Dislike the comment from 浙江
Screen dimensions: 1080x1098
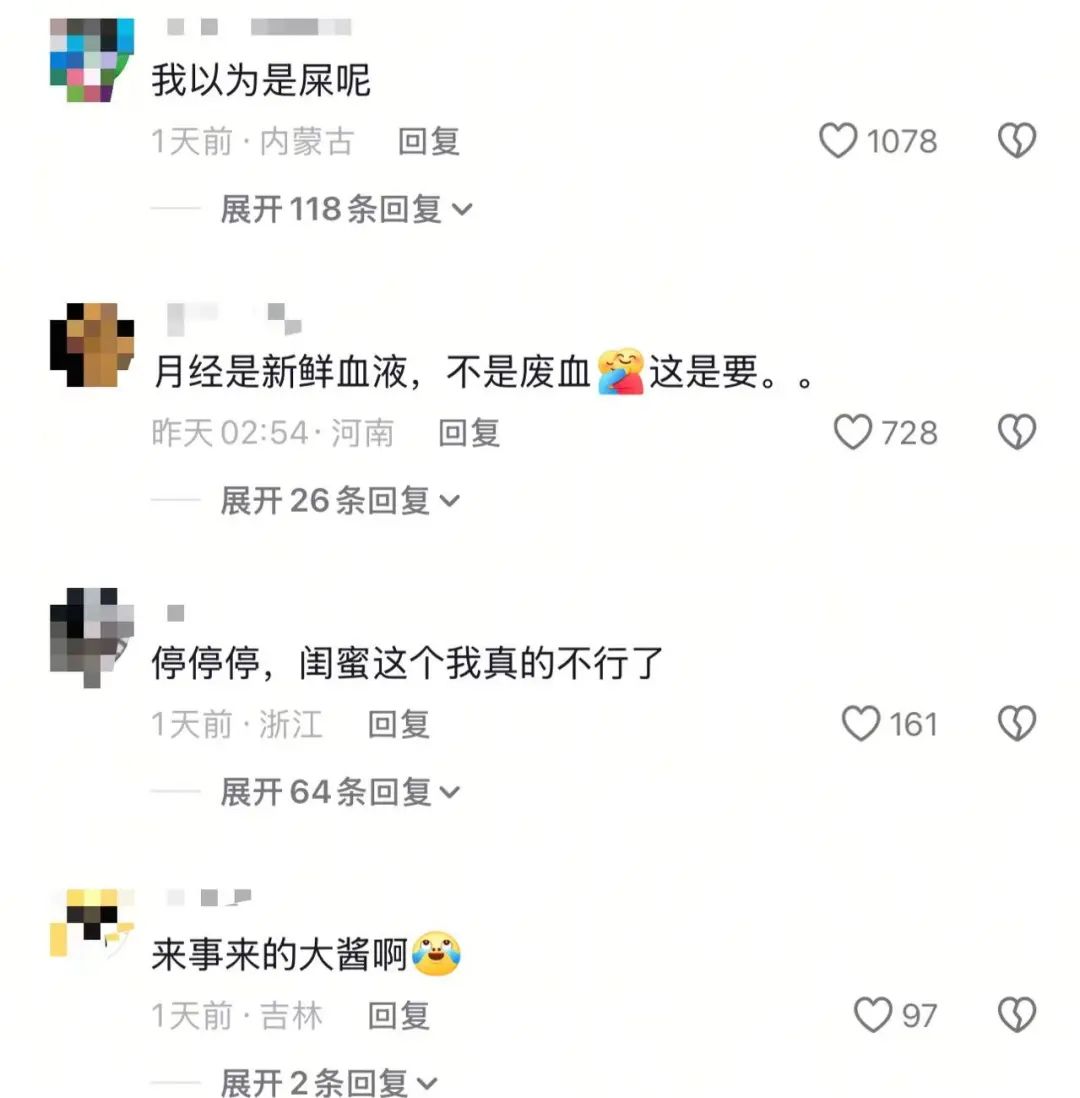[x=1017, y=723]
